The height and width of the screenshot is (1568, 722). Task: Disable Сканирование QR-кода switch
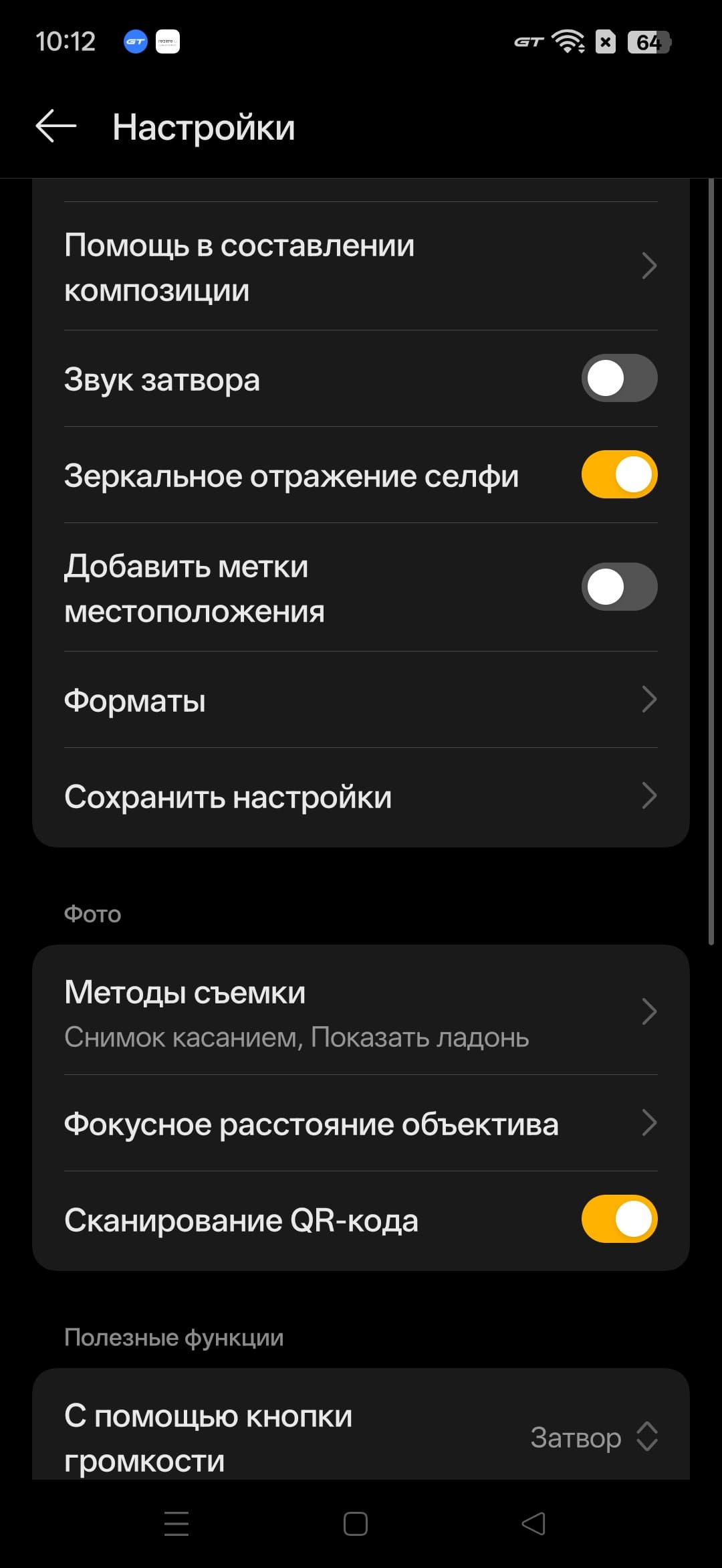(619, 1219)
